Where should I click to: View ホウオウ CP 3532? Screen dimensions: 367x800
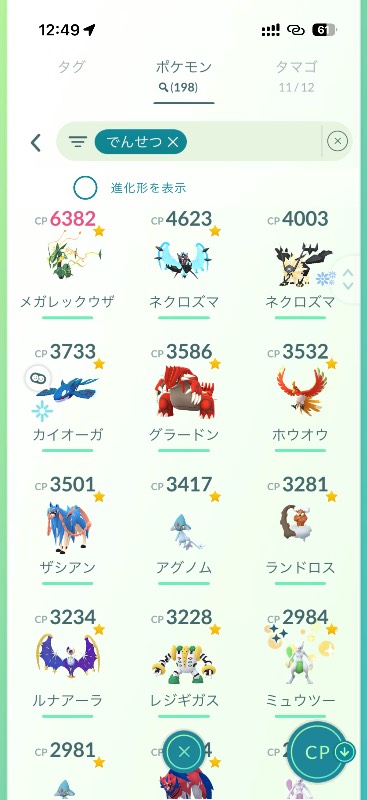[x=300, y=397]
